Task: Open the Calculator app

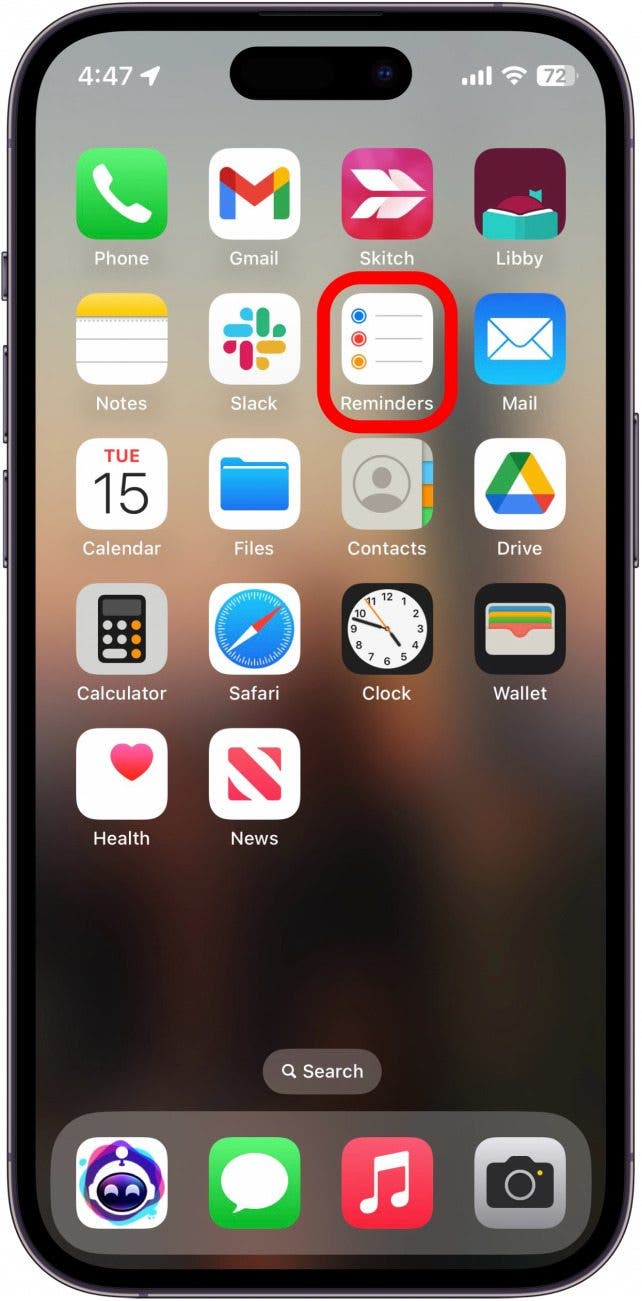Action: [x=121, y=629]
